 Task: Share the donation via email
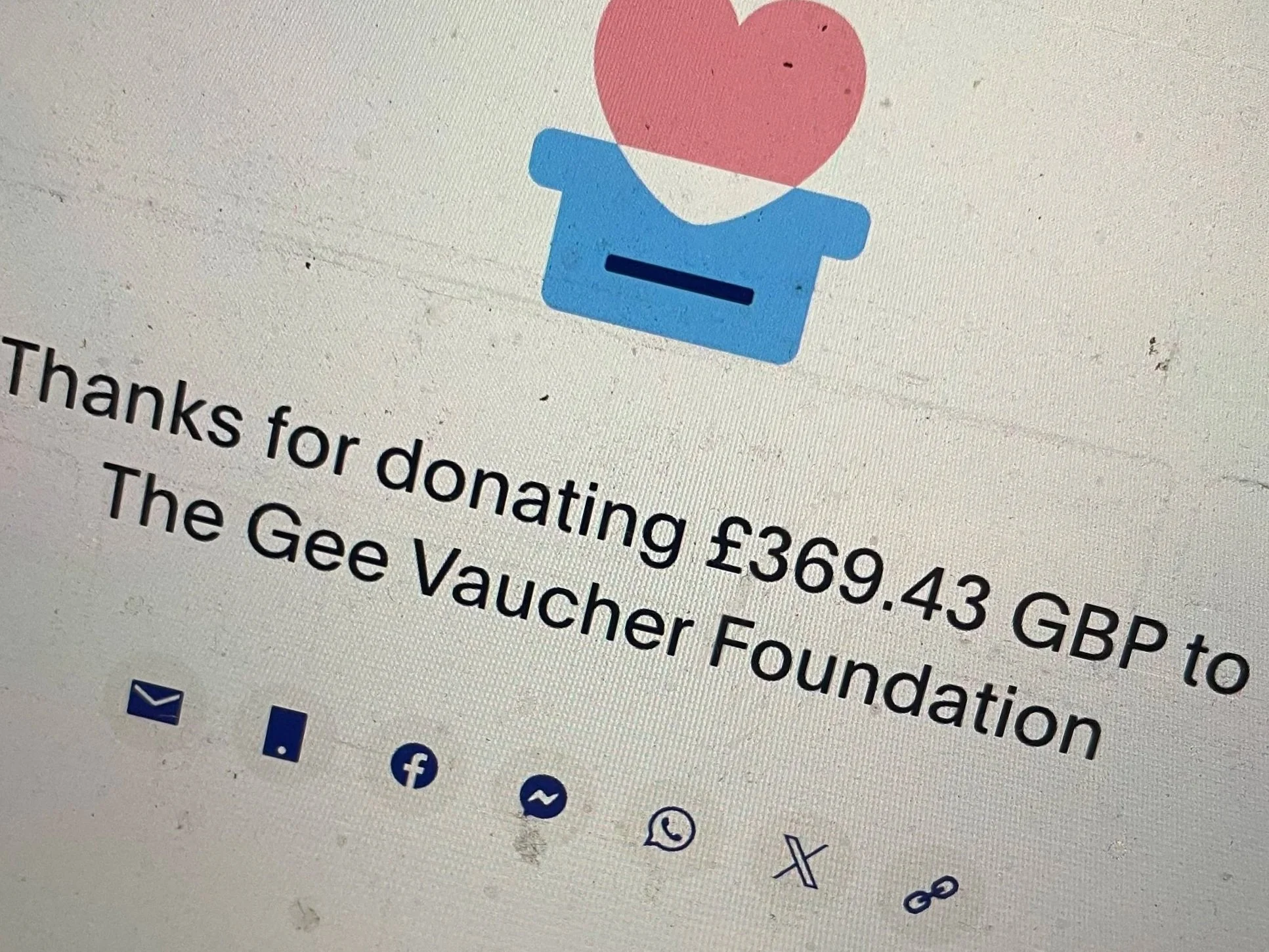(x=155, y=702)
